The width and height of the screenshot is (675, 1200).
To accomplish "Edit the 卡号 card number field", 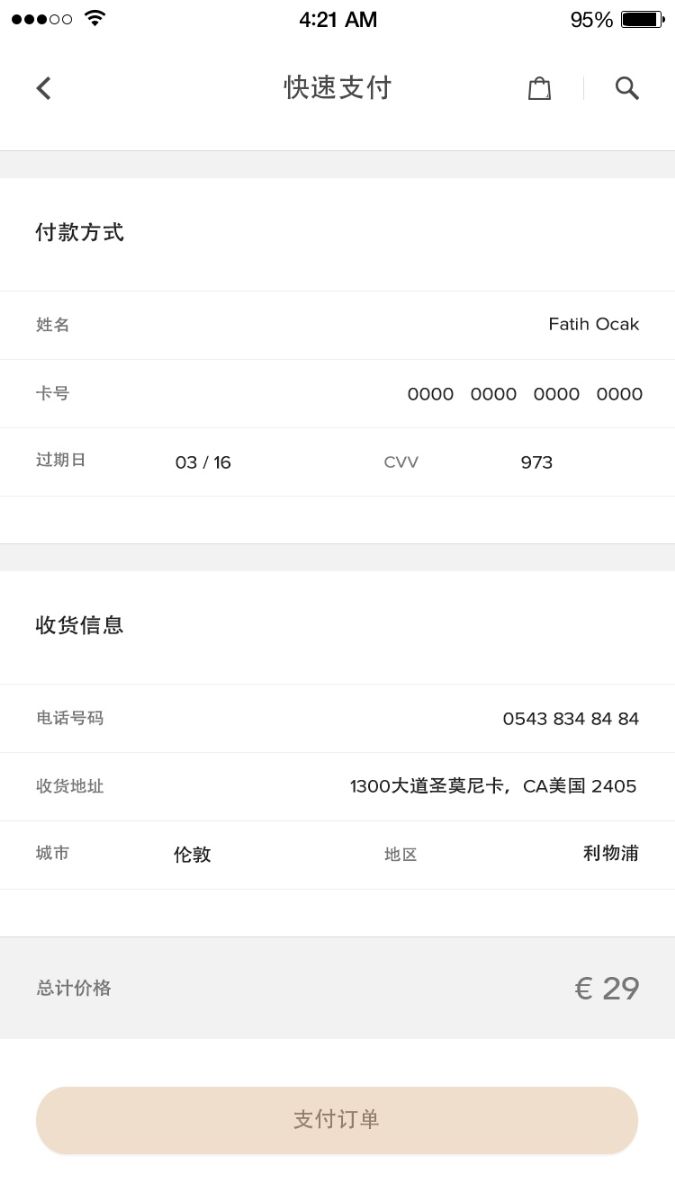I will pos(337,393).
